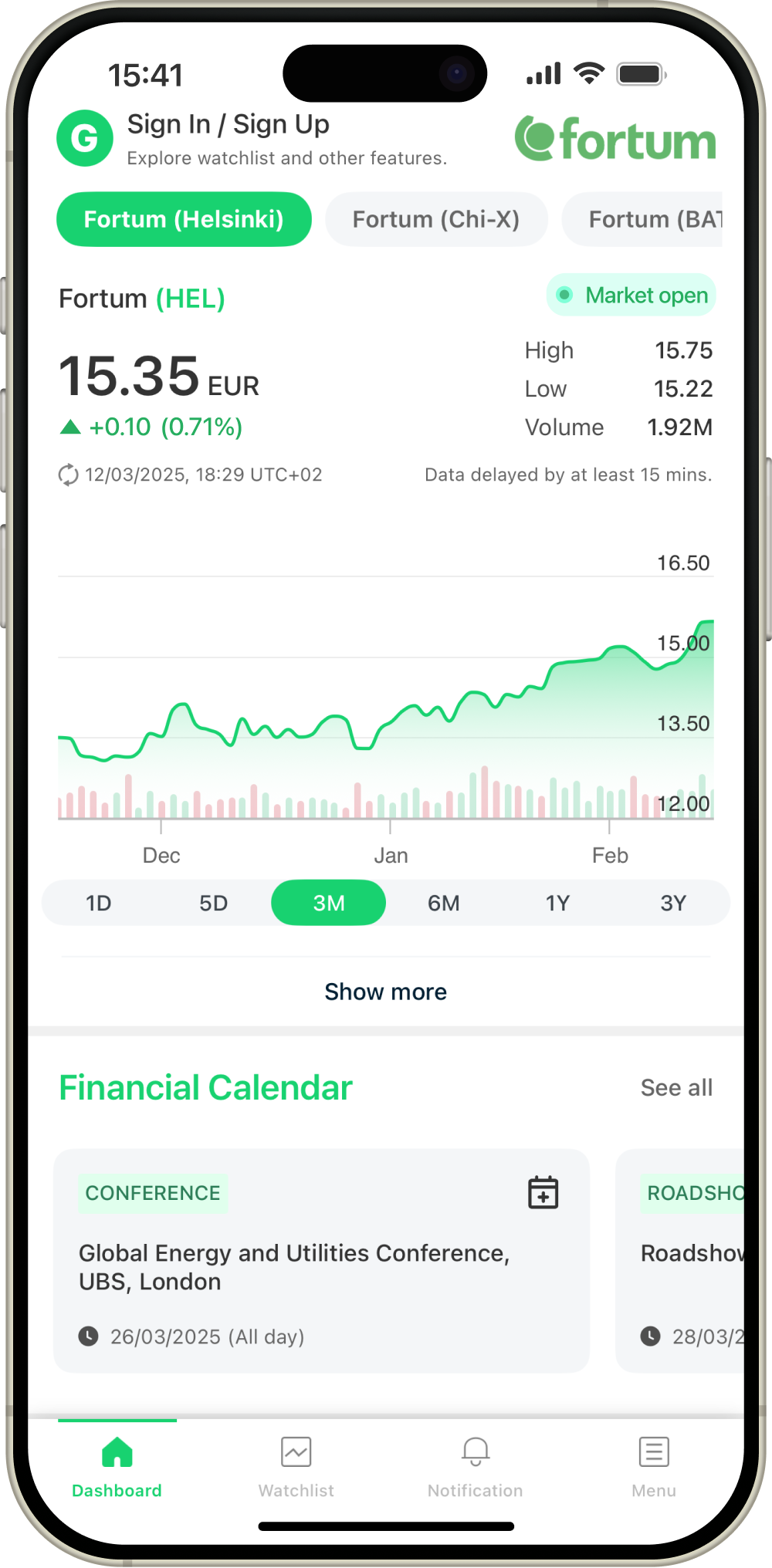Switch chart to 6M range
772x1568 pixels.
pyautogui.click(x=444, y=903)
